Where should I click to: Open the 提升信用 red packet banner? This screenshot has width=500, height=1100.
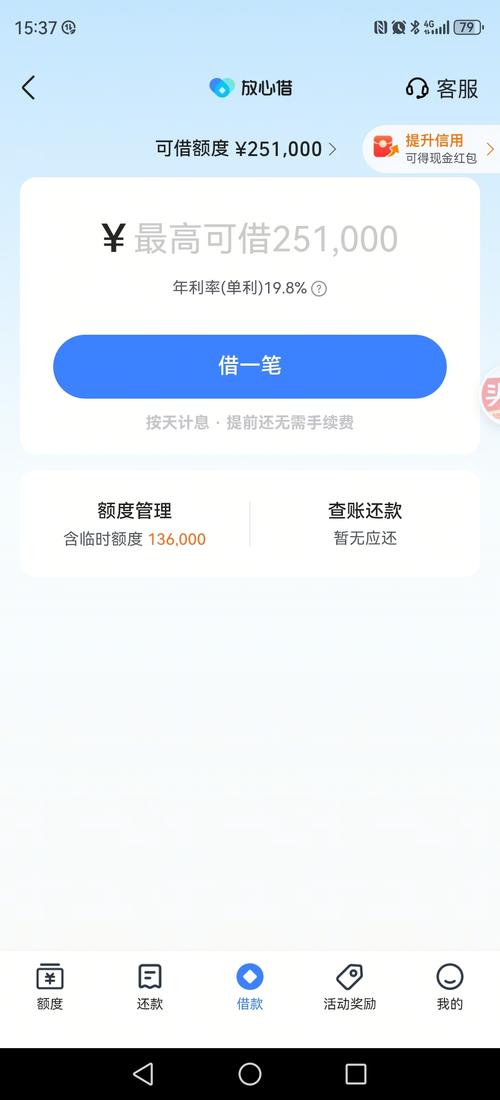click(433, 148)
